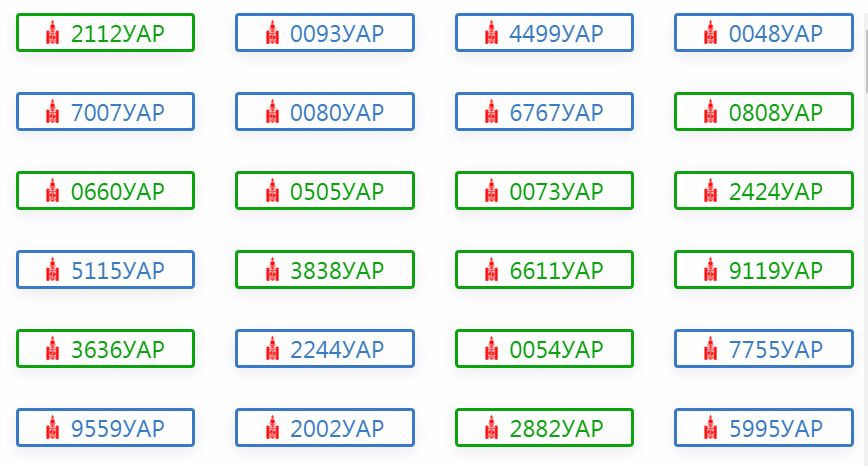Viewport: 868px width, 466px height.
Task: Choose plate 0093УАР
Action: (324, 33)
